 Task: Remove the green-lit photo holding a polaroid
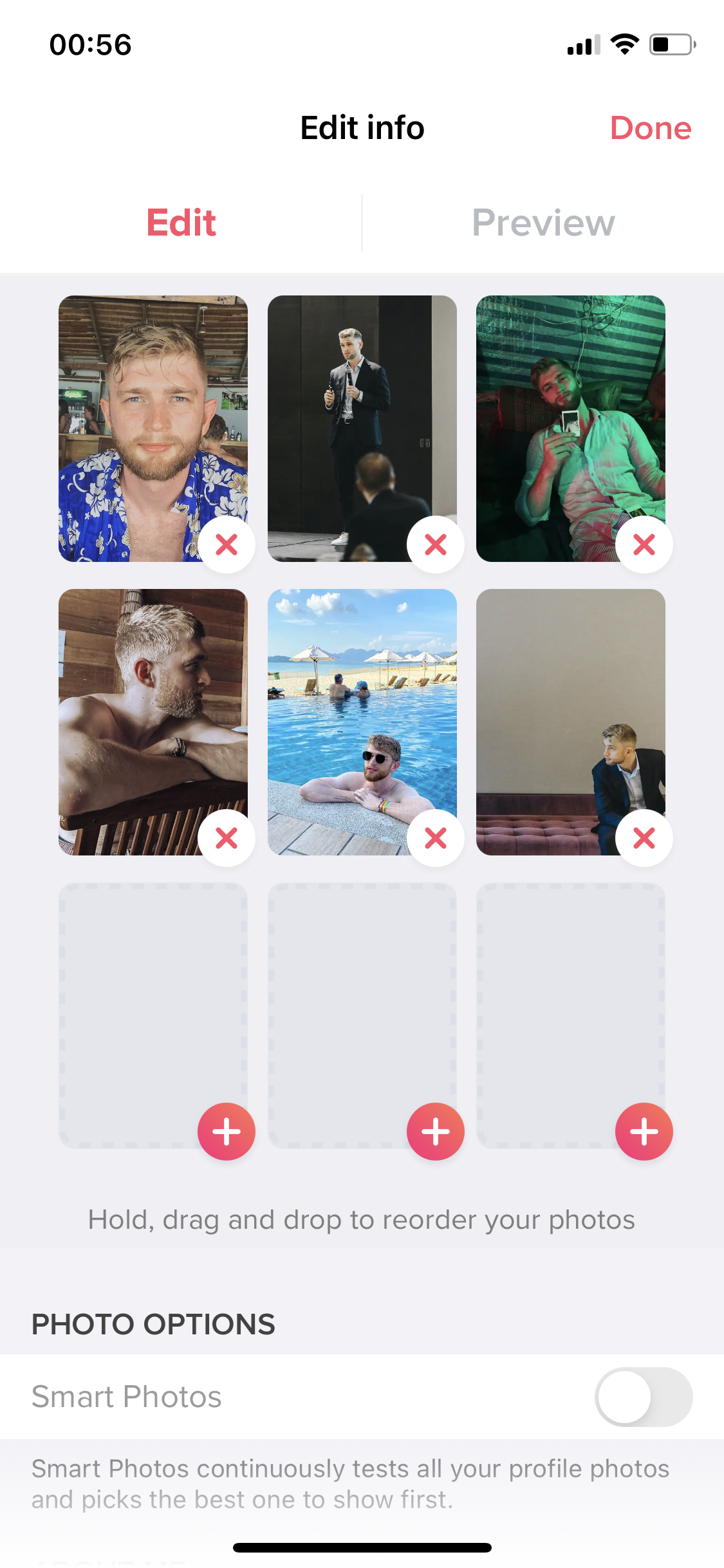[x=644, y=545]
